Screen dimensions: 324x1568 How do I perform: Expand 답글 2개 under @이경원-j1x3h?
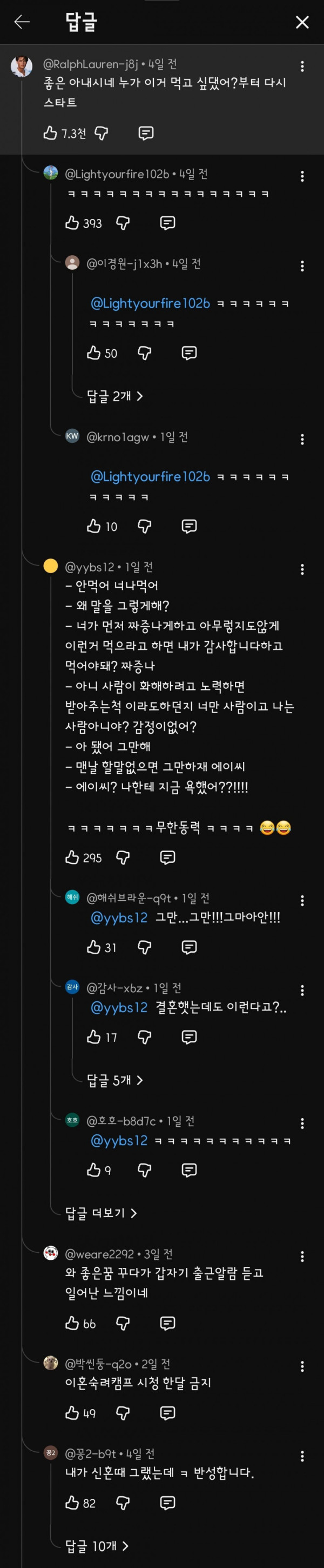115,396
